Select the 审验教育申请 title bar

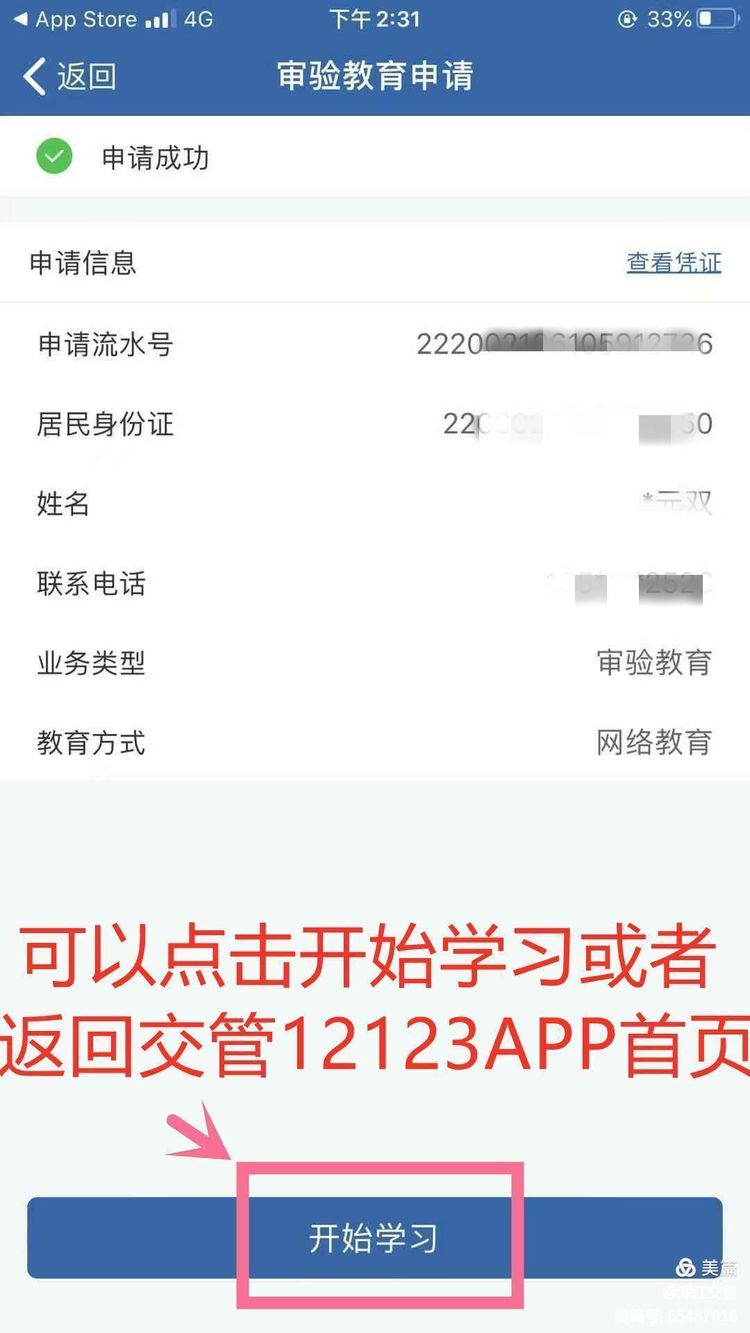point(375,75)
